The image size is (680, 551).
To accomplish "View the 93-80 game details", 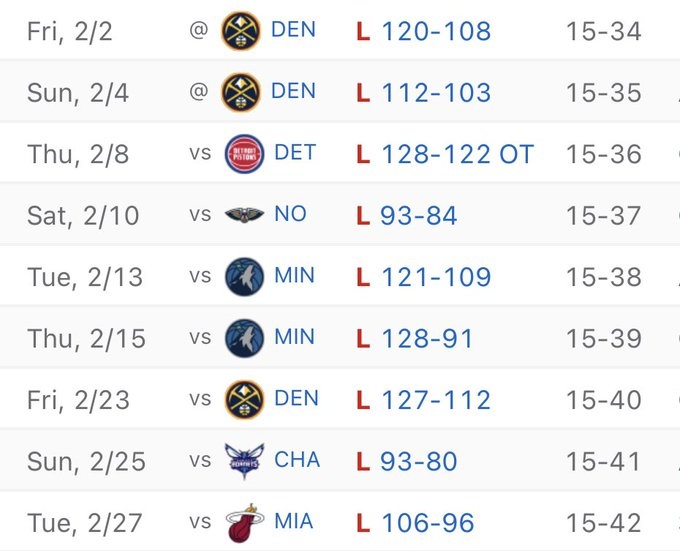I will coord(419,461).
